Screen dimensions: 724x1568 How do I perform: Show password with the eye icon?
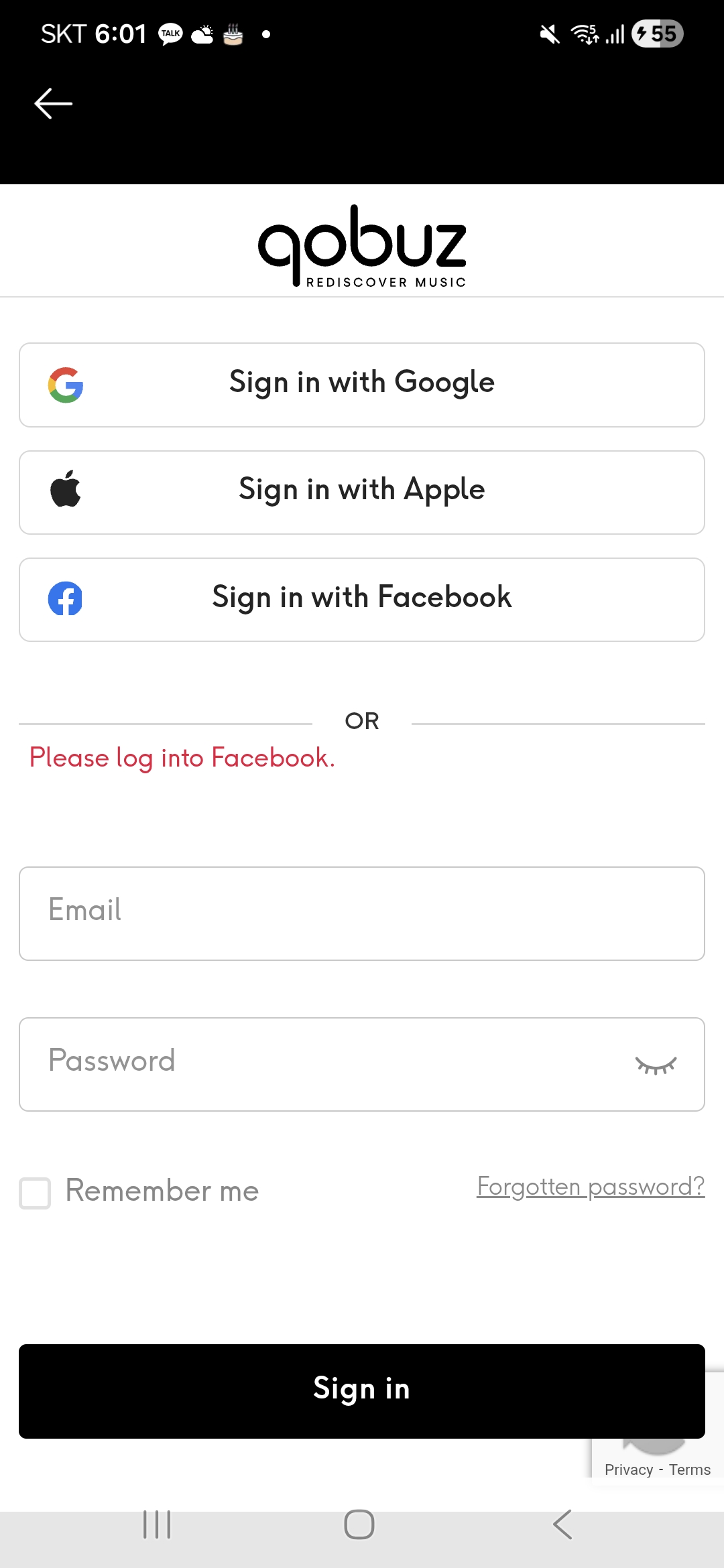click(x=656, y=1064)
